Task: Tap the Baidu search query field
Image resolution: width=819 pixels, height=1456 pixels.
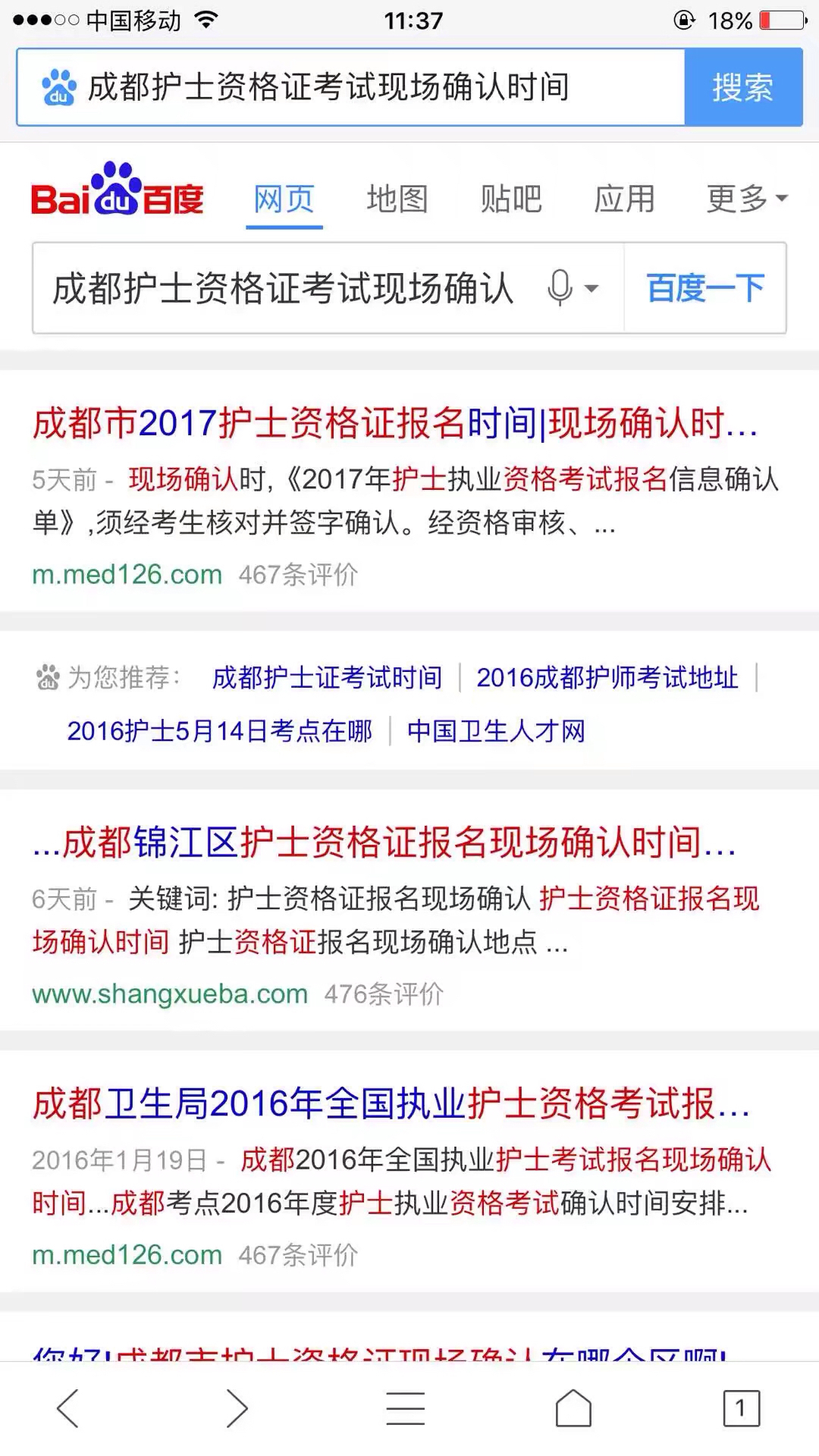Action: 284,288
